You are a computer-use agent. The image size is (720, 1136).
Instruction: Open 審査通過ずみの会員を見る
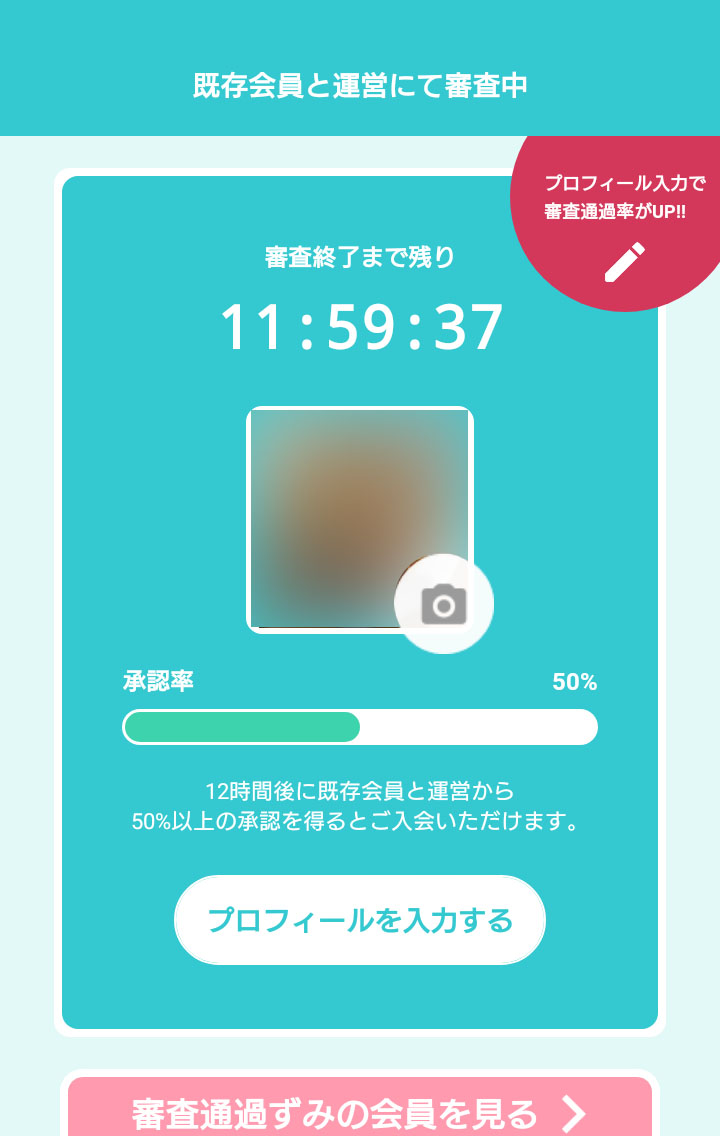pyautogui.click(x=360, y=1110)
